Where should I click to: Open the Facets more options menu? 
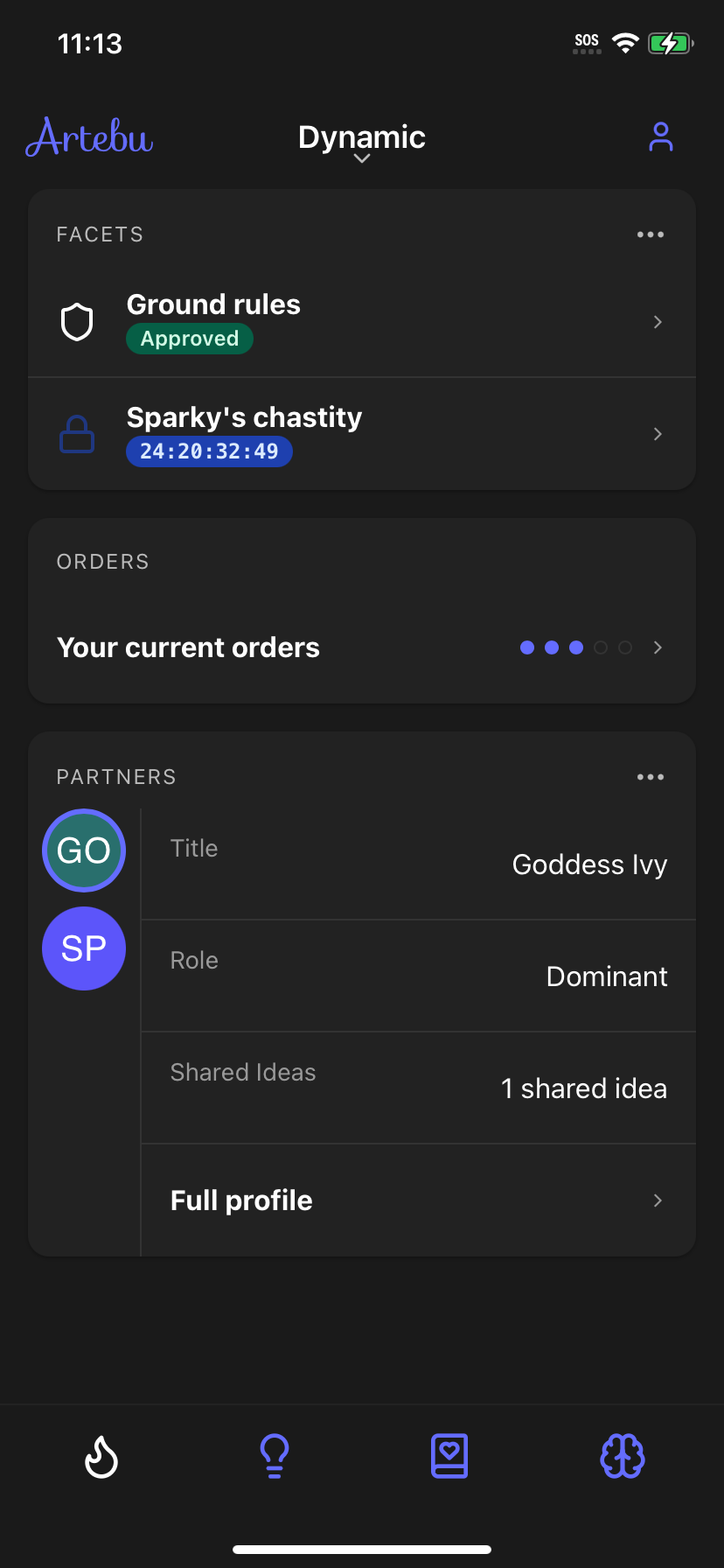(x=651, y=234)
